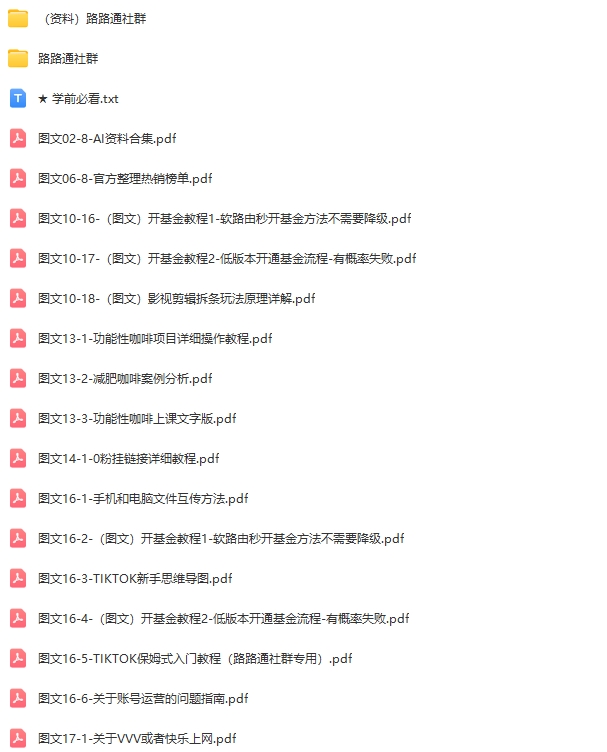
Task: Open 图文10-16 开基金教程1 pdf
Action: [x=224, y=219]
